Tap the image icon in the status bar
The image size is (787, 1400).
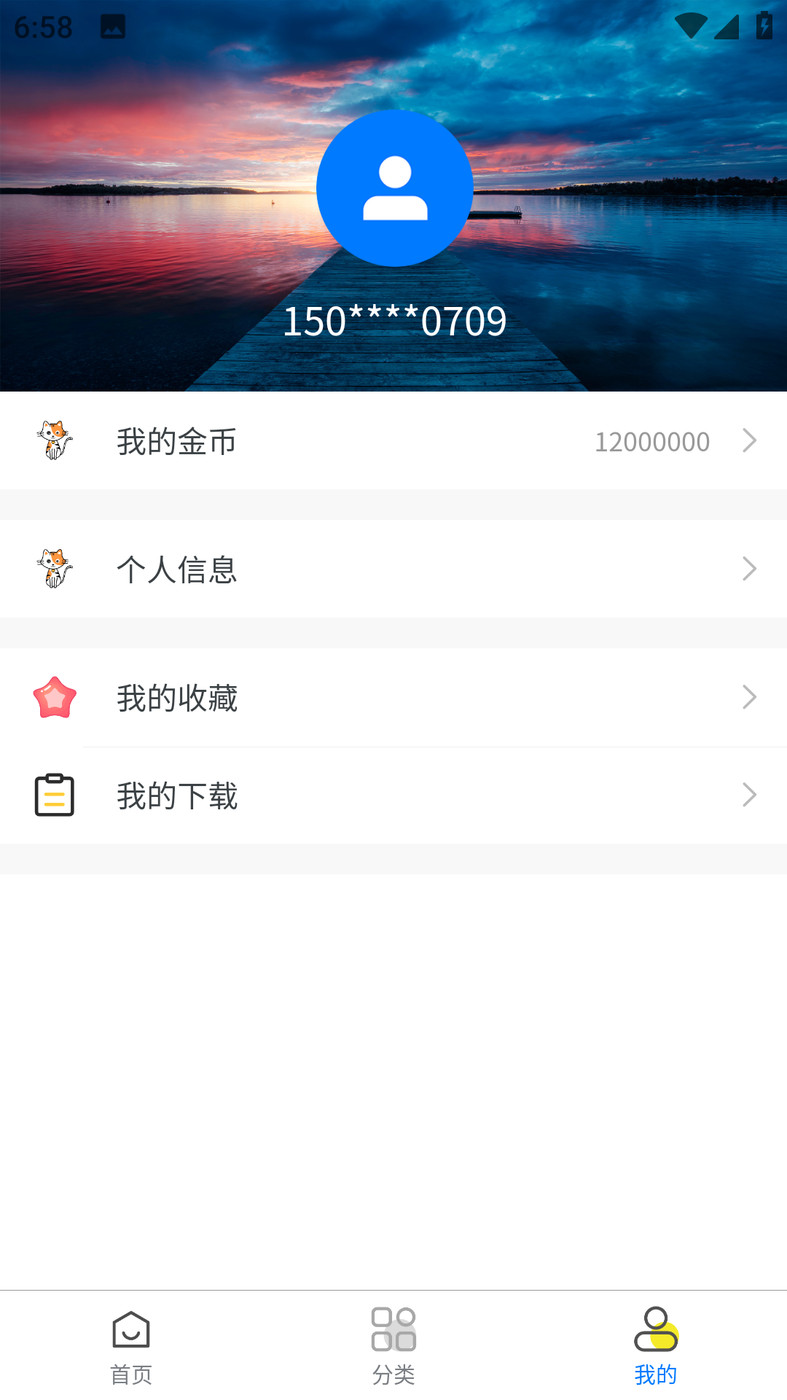pyautogui.click(x=112, y=26)
